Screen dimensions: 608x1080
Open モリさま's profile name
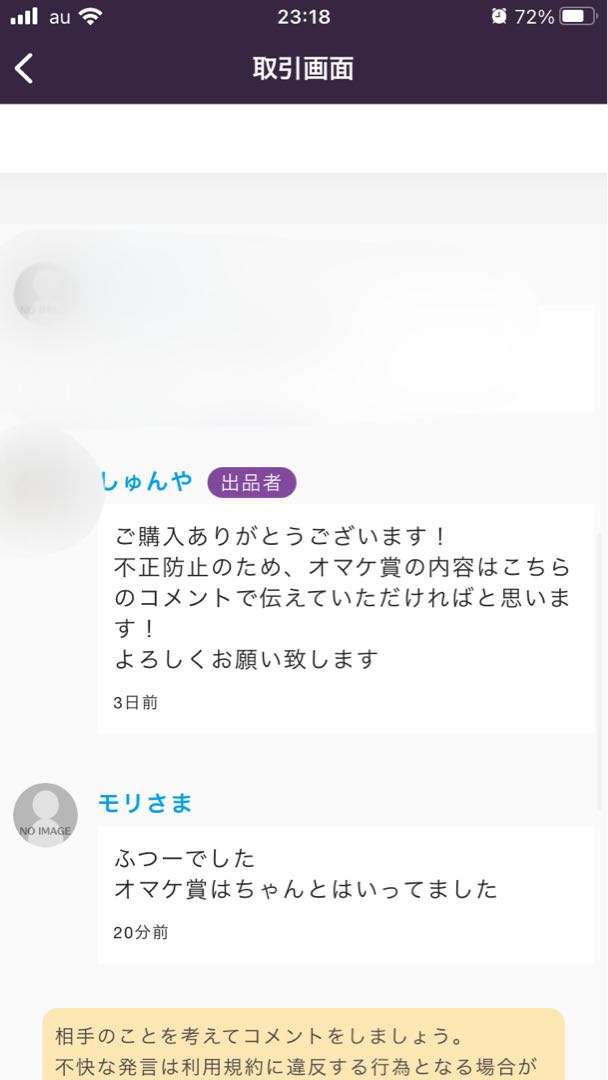145,803
